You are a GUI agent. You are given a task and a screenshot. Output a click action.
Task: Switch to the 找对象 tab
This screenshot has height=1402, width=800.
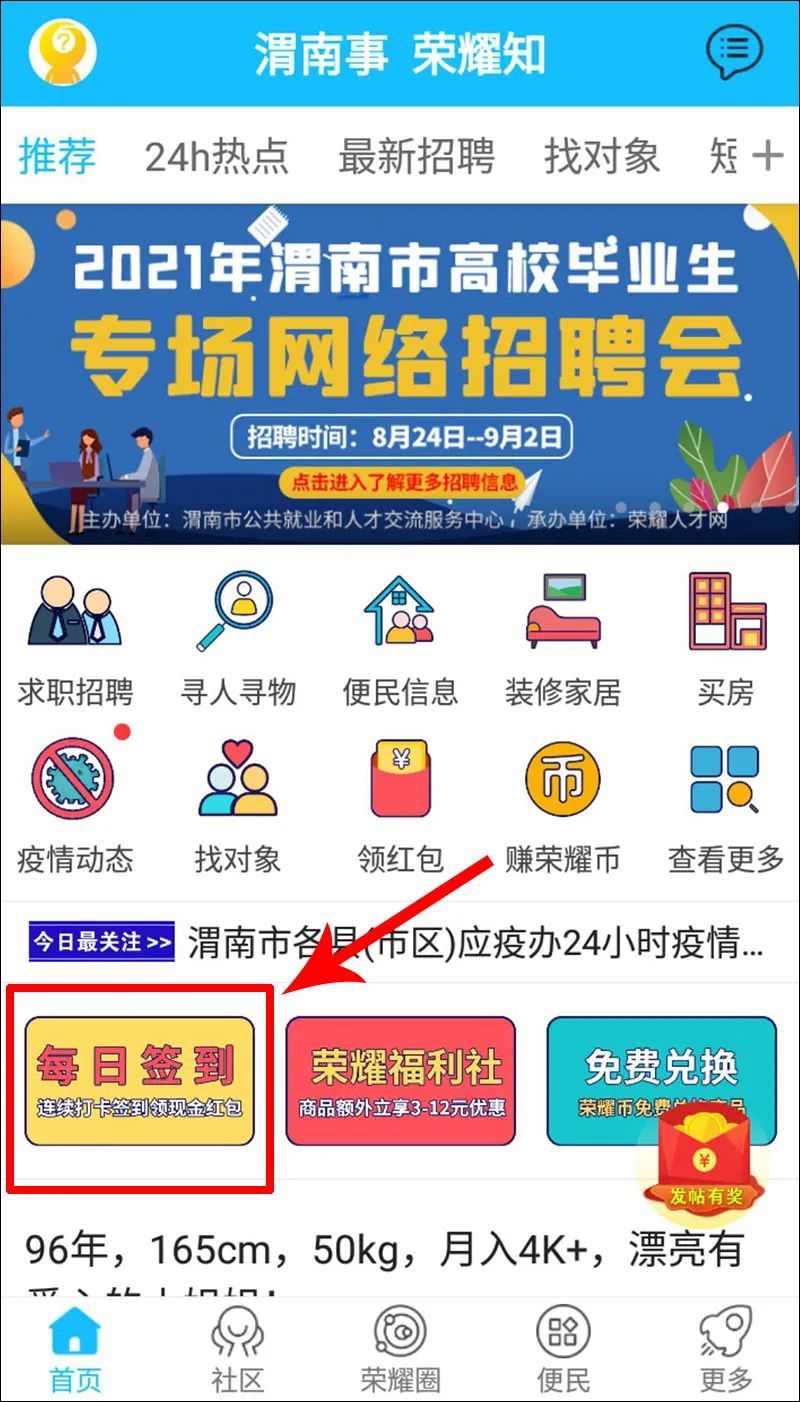pyautogui.click(x=601, y=157)
